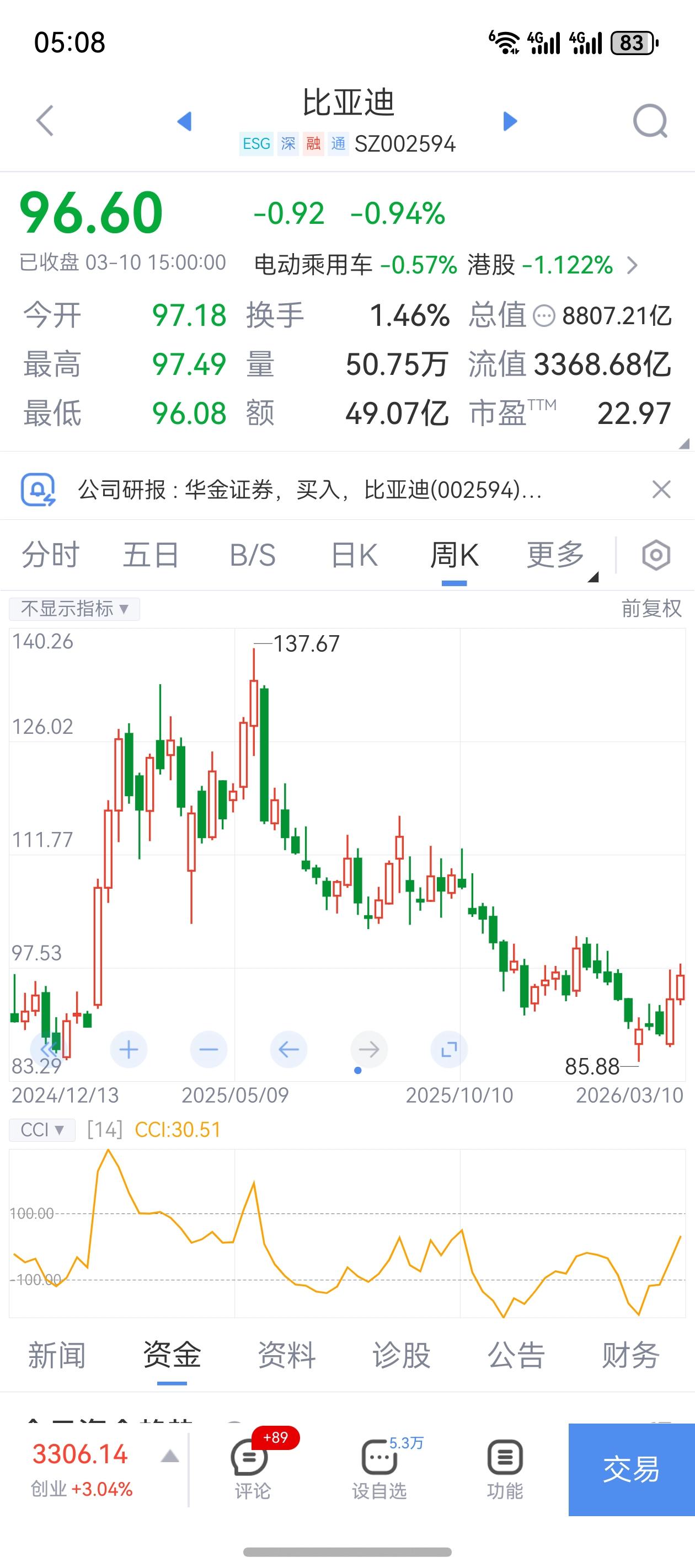Zoom in on the K-line chart
Image resolution: width=695 pixels, height=1568 pixels.
[127, 1049]
